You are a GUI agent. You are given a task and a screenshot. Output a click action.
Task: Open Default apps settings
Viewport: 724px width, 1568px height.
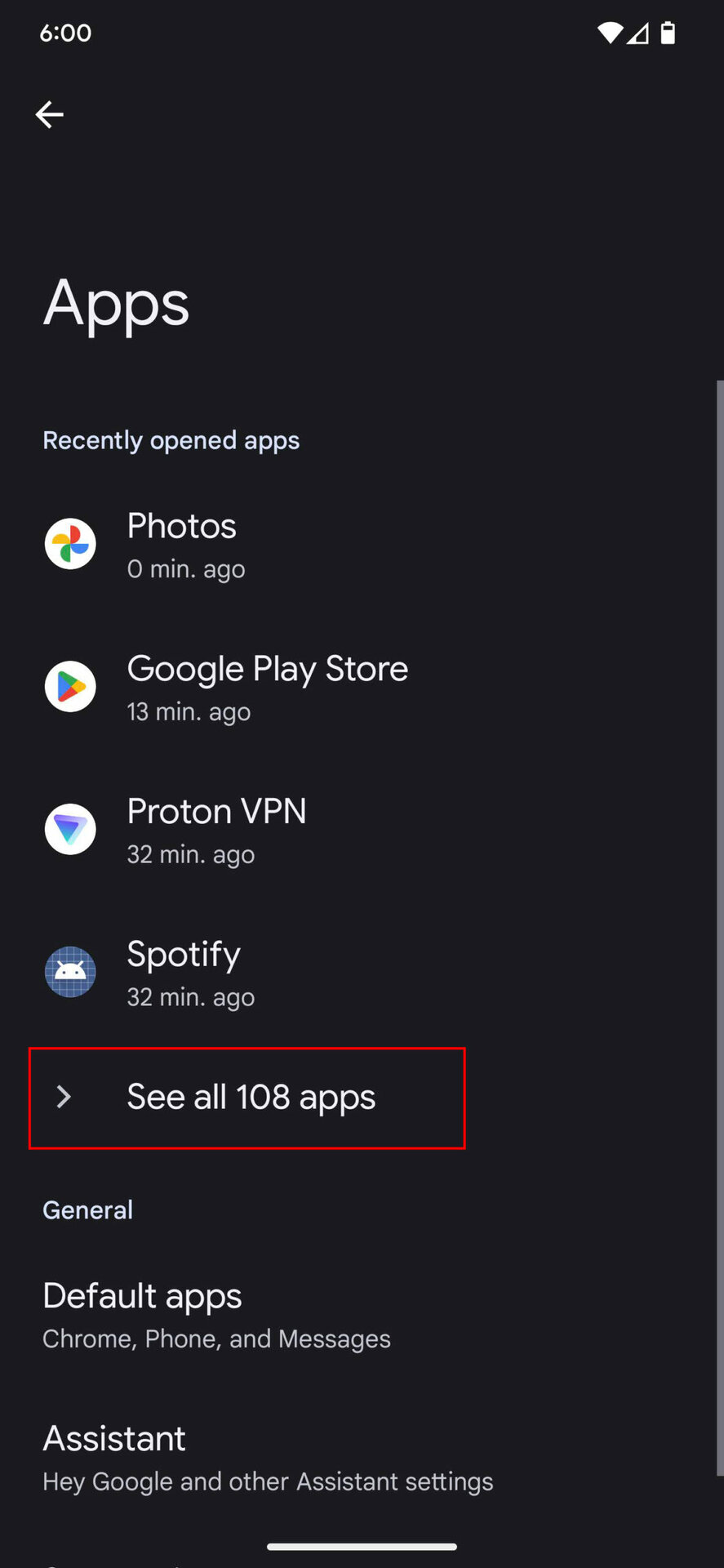(x=216, y=1315)
